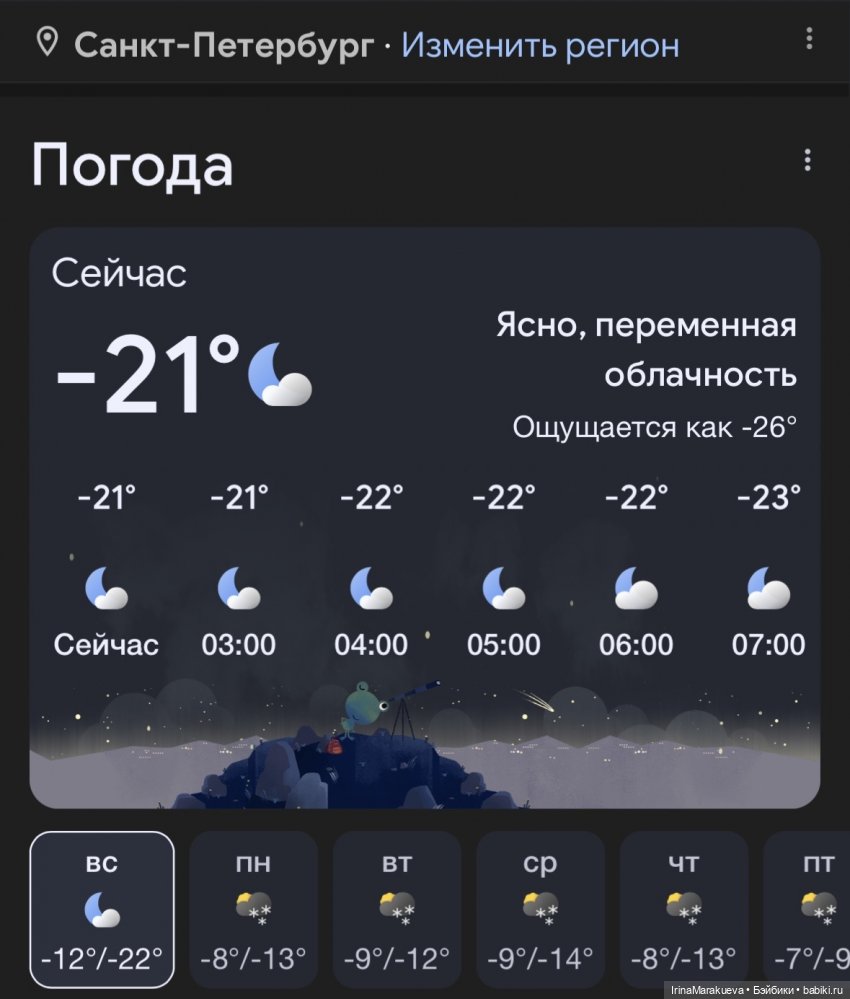
Task: Open the three-dot menu beside Погода
Action: [807, 161]
